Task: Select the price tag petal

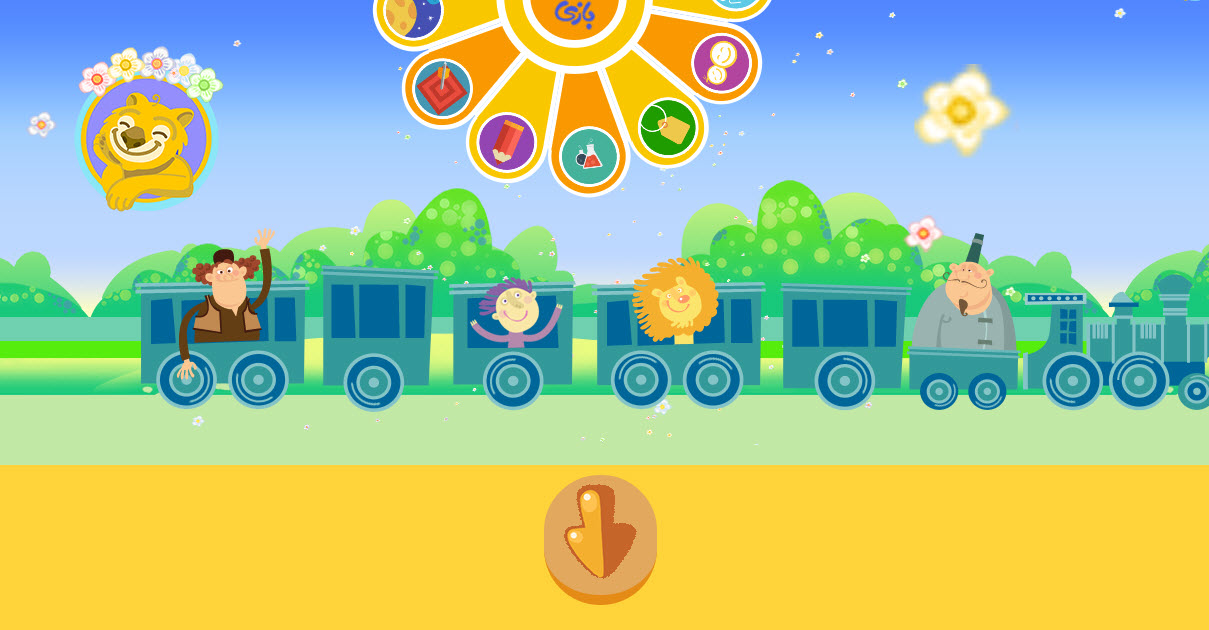Action: tap(668, 128)
